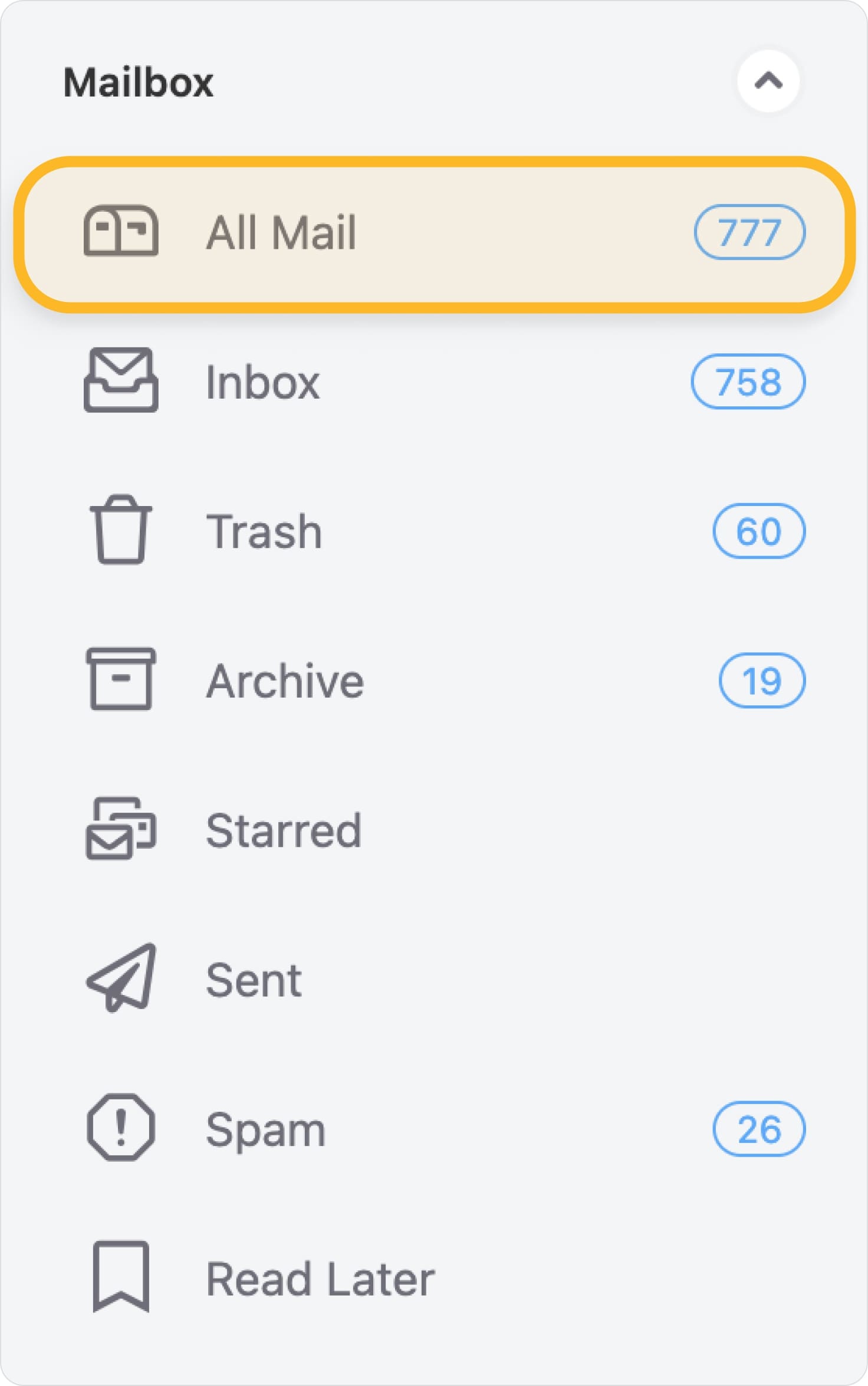
Task: Click the Mailbox section title
Action: pyautogui.click(x=139, y=81)
